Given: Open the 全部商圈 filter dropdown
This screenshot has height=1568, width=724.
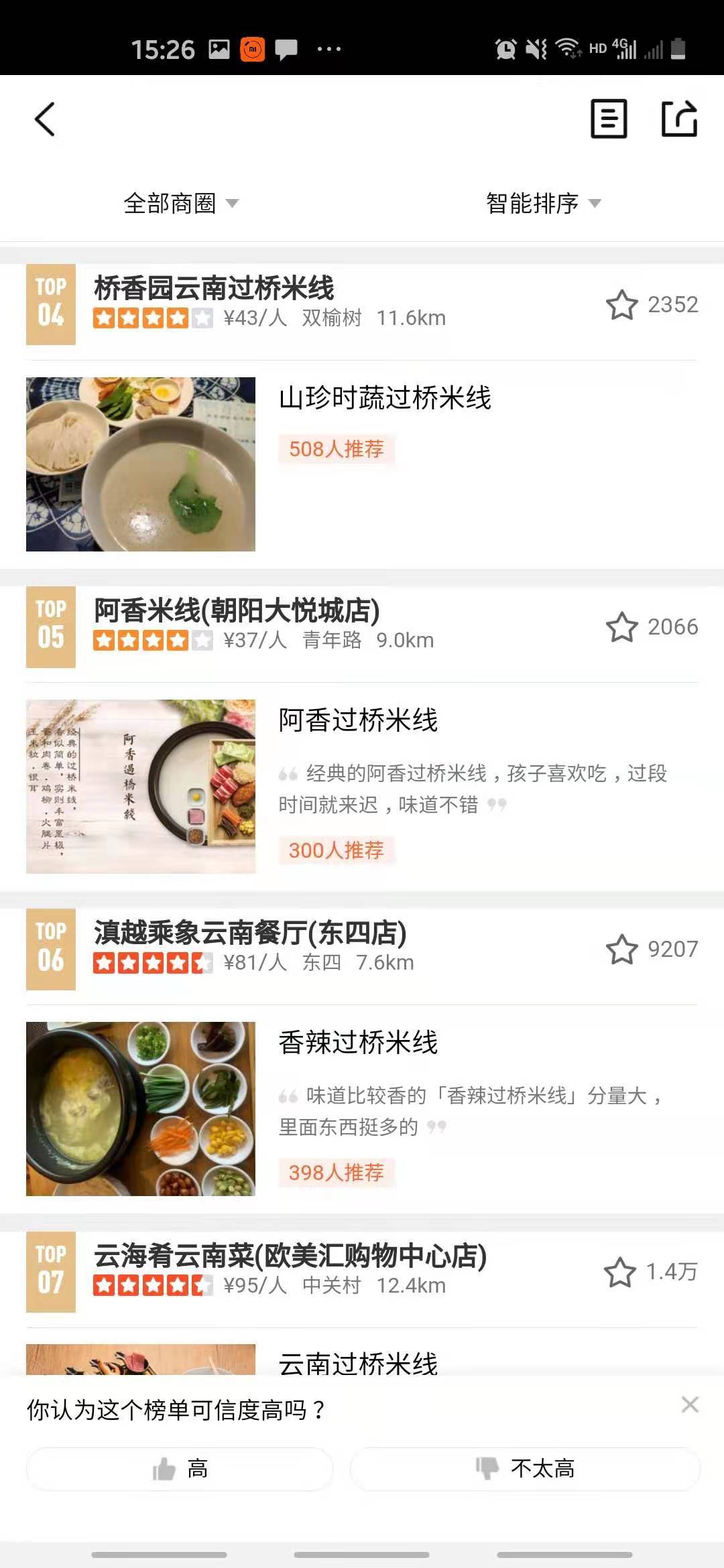Looking at the screenshot, I should point(178,205).
